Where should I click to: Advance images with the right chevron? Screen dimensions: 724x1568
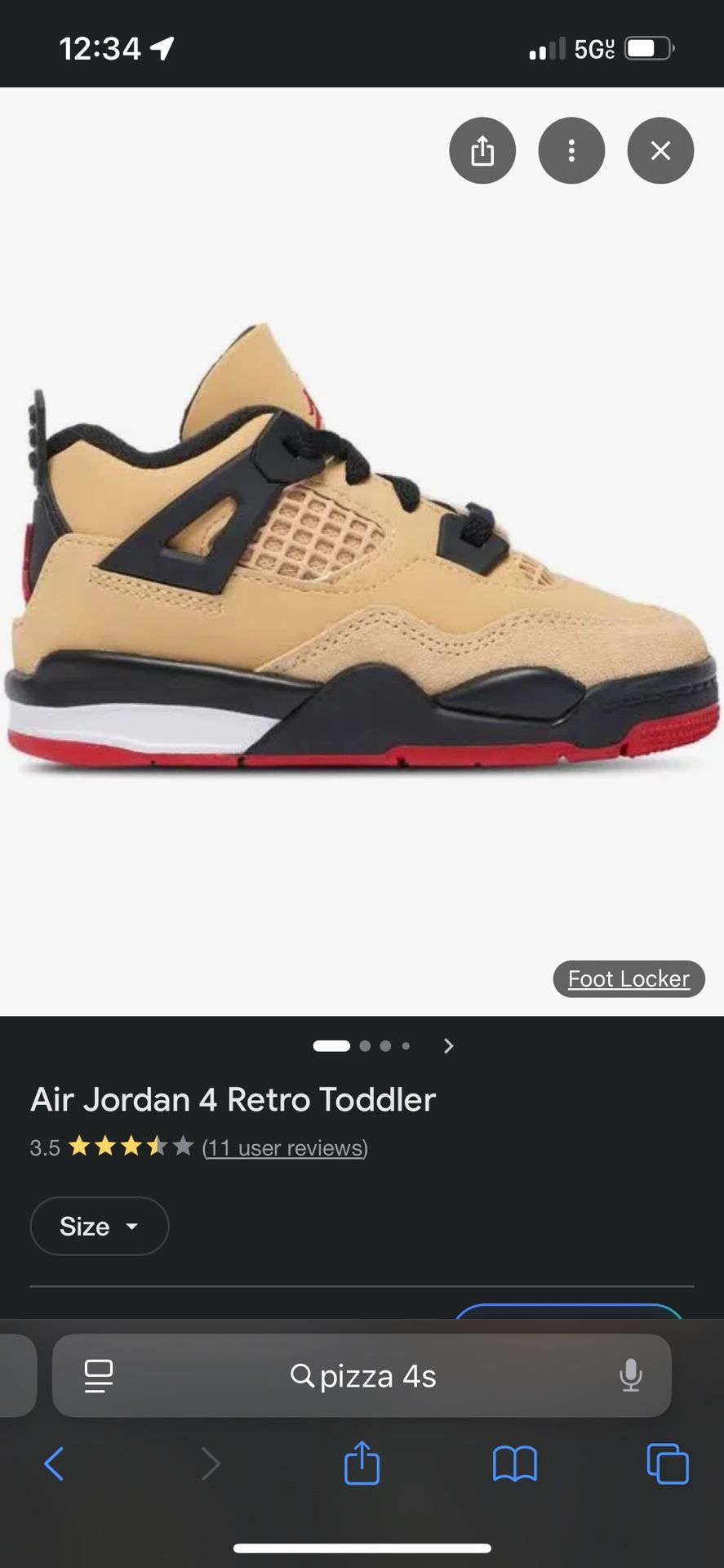448,1045
